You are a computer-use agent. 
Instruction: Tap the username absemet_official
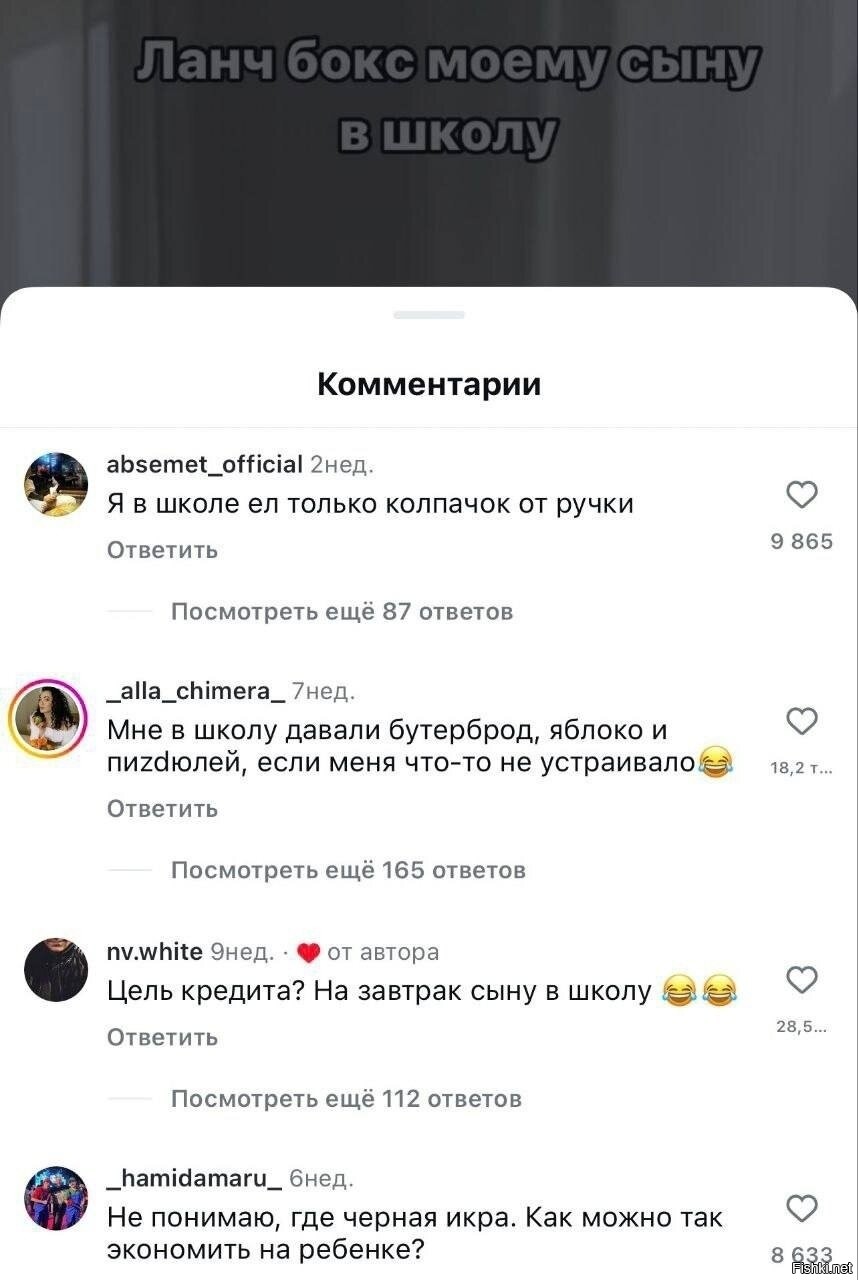coord(204,464)
